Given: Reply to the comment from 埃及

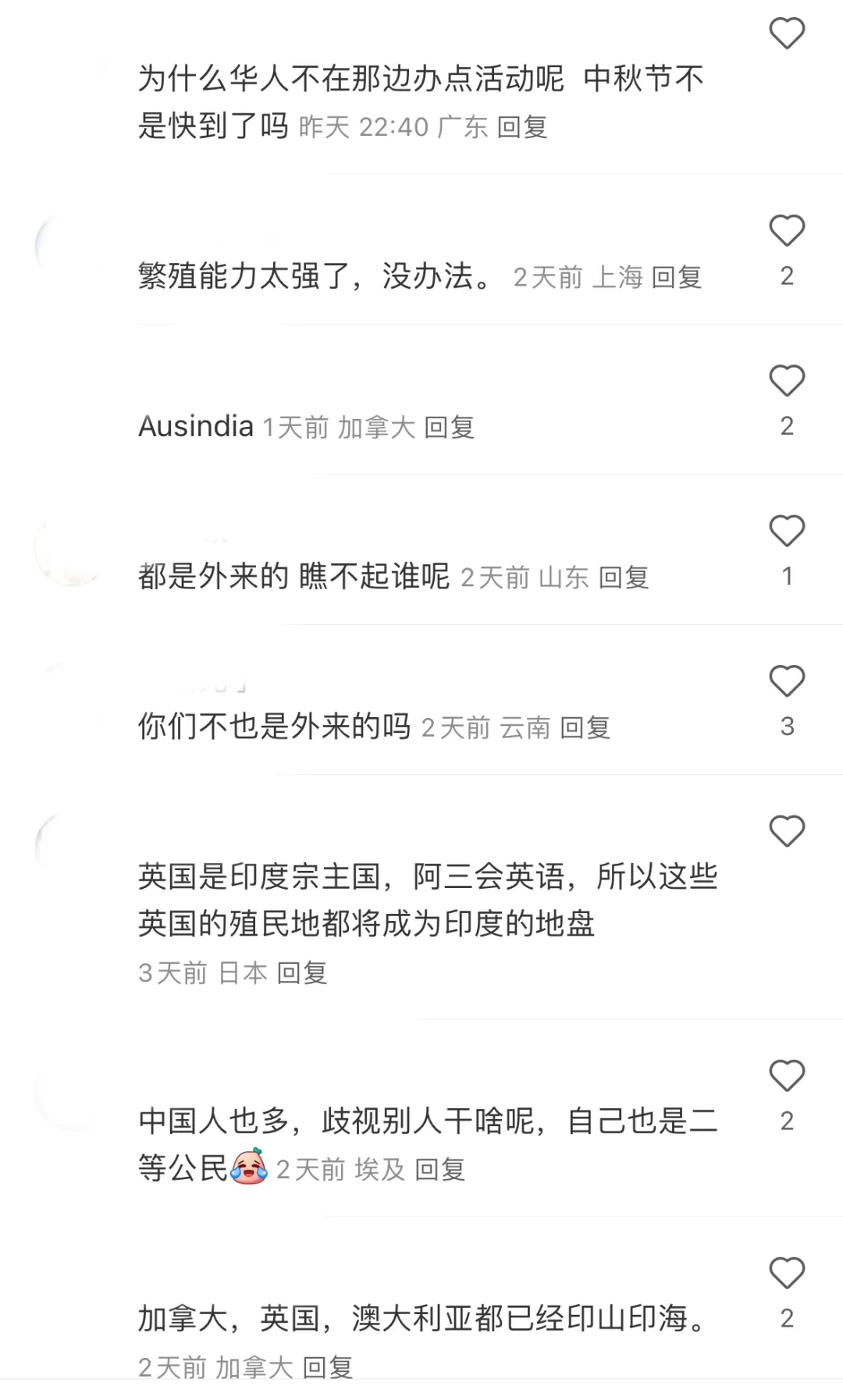Looking at the screenshot, I should point(440,1169).
